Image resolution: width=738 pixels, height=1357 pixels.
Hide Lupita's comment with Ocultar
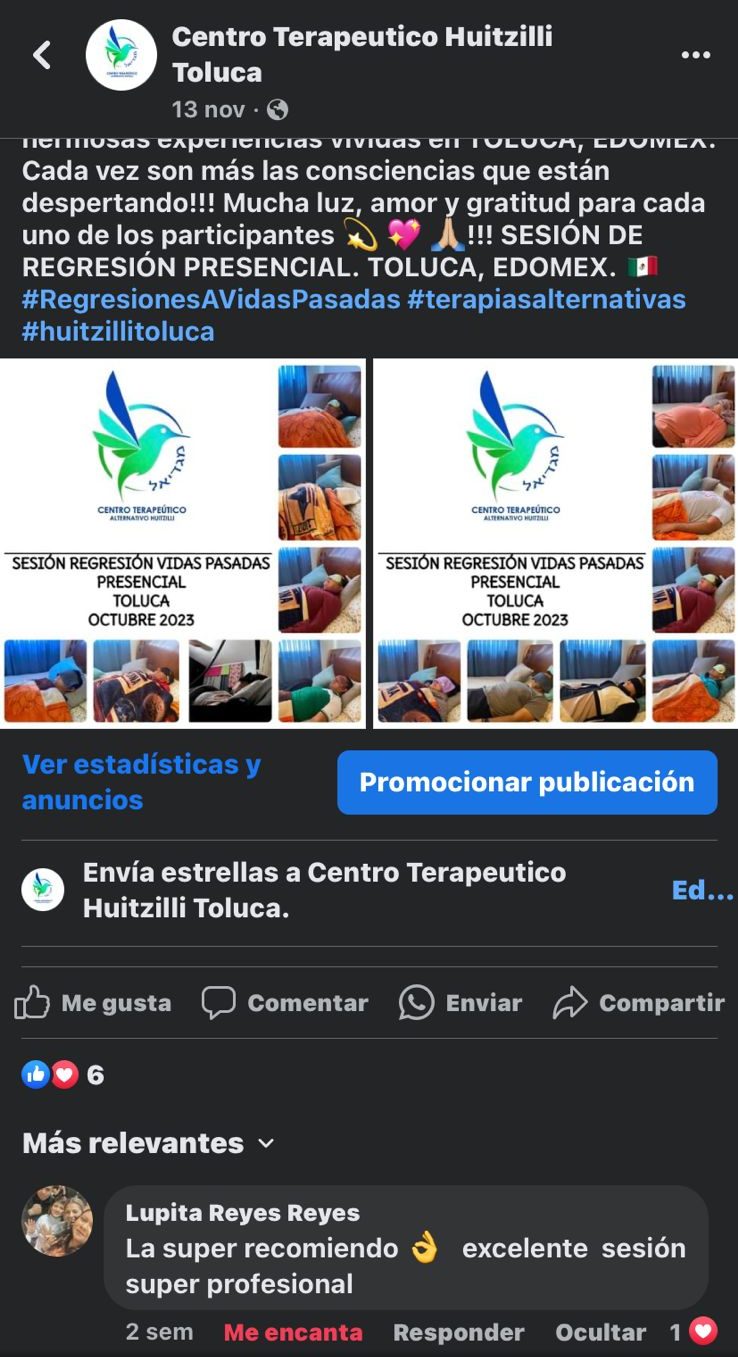(600, 1332)
